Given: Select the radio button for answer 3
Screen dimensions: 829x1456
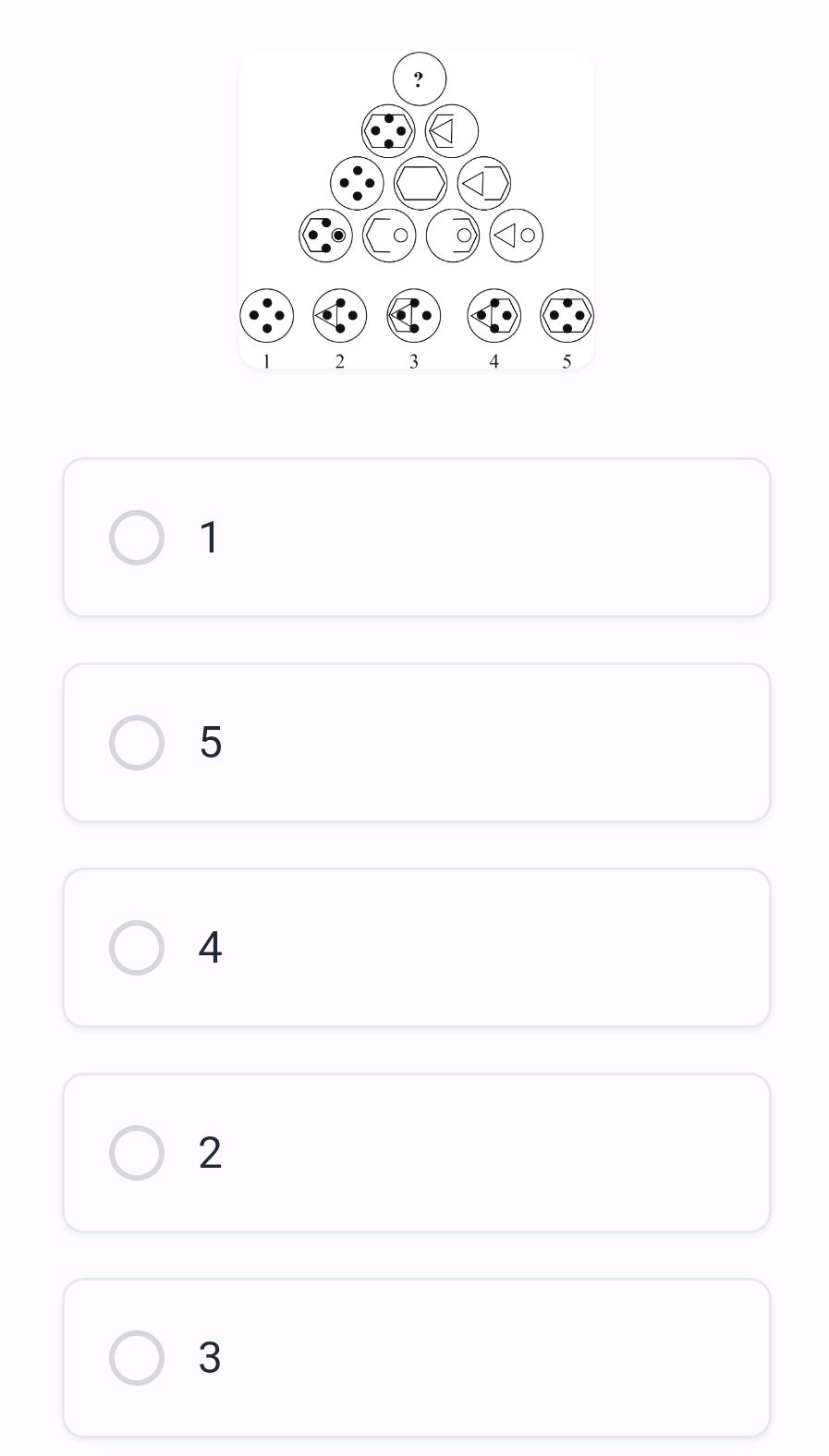Looking at the screenshot, I should coord(137,1357).
